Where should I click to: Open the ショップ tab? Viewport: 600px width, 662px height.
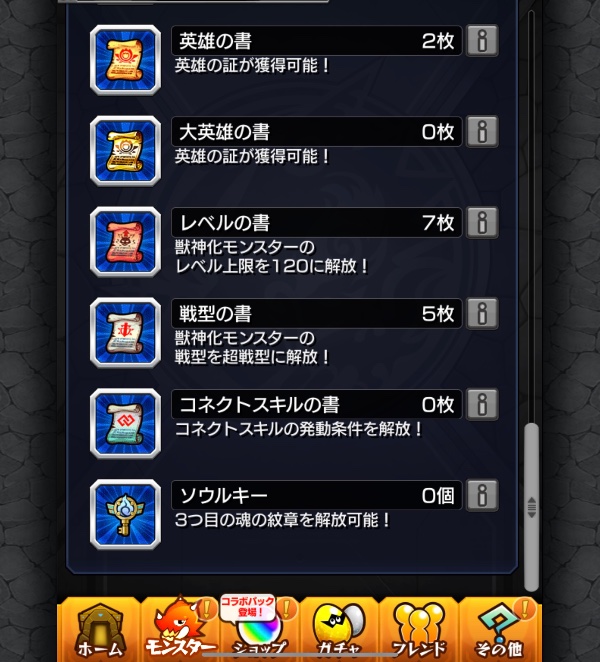(259, 632)
